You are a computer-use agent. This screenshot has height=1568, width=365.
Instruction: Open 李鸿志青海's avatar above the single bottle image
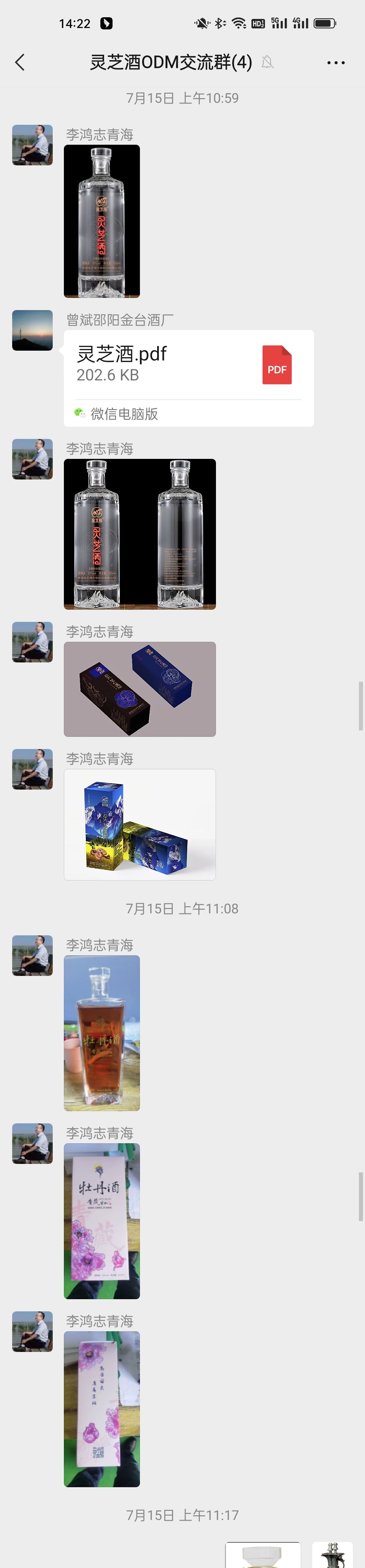[32, 145]
